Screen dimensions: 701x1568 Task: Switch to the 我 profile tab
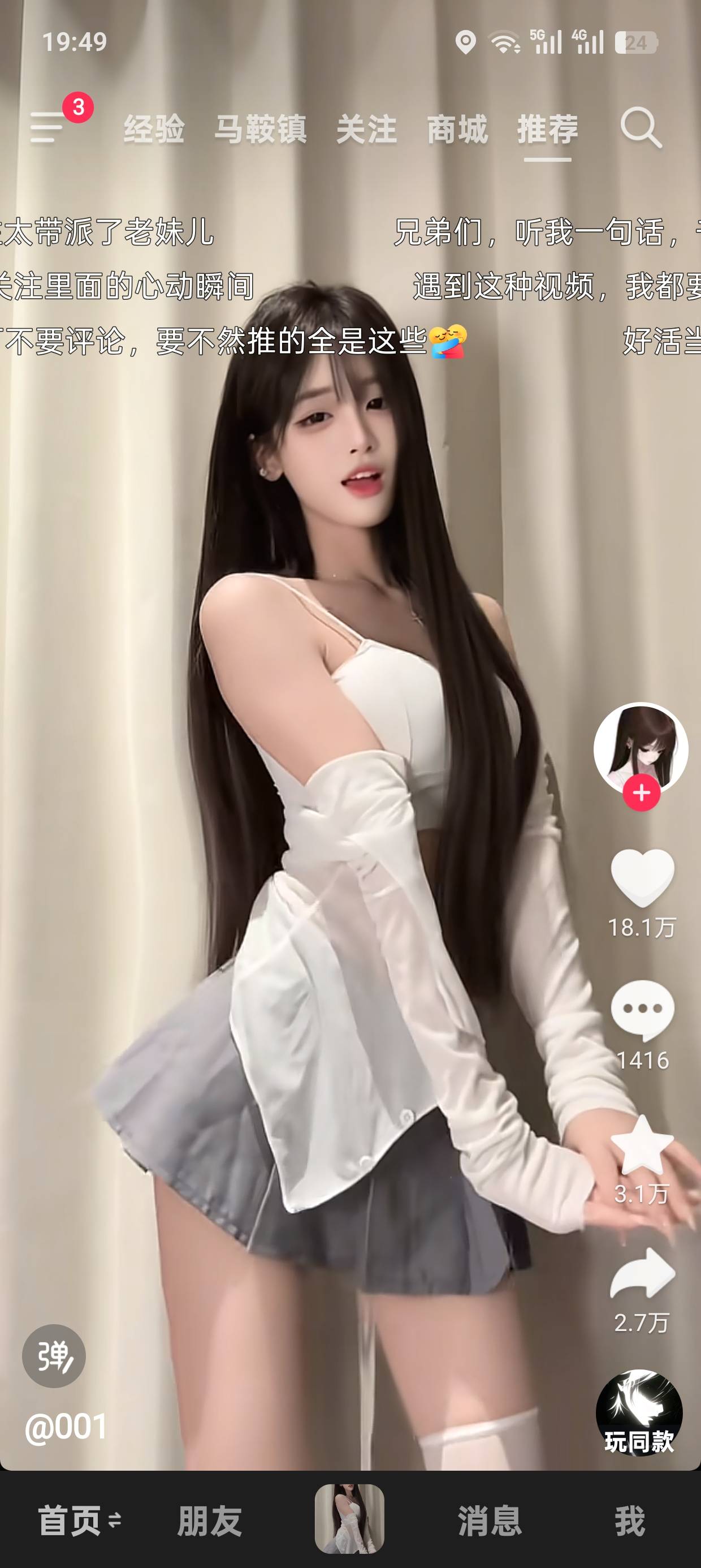pyautogui.click(x=629, y=1520)
